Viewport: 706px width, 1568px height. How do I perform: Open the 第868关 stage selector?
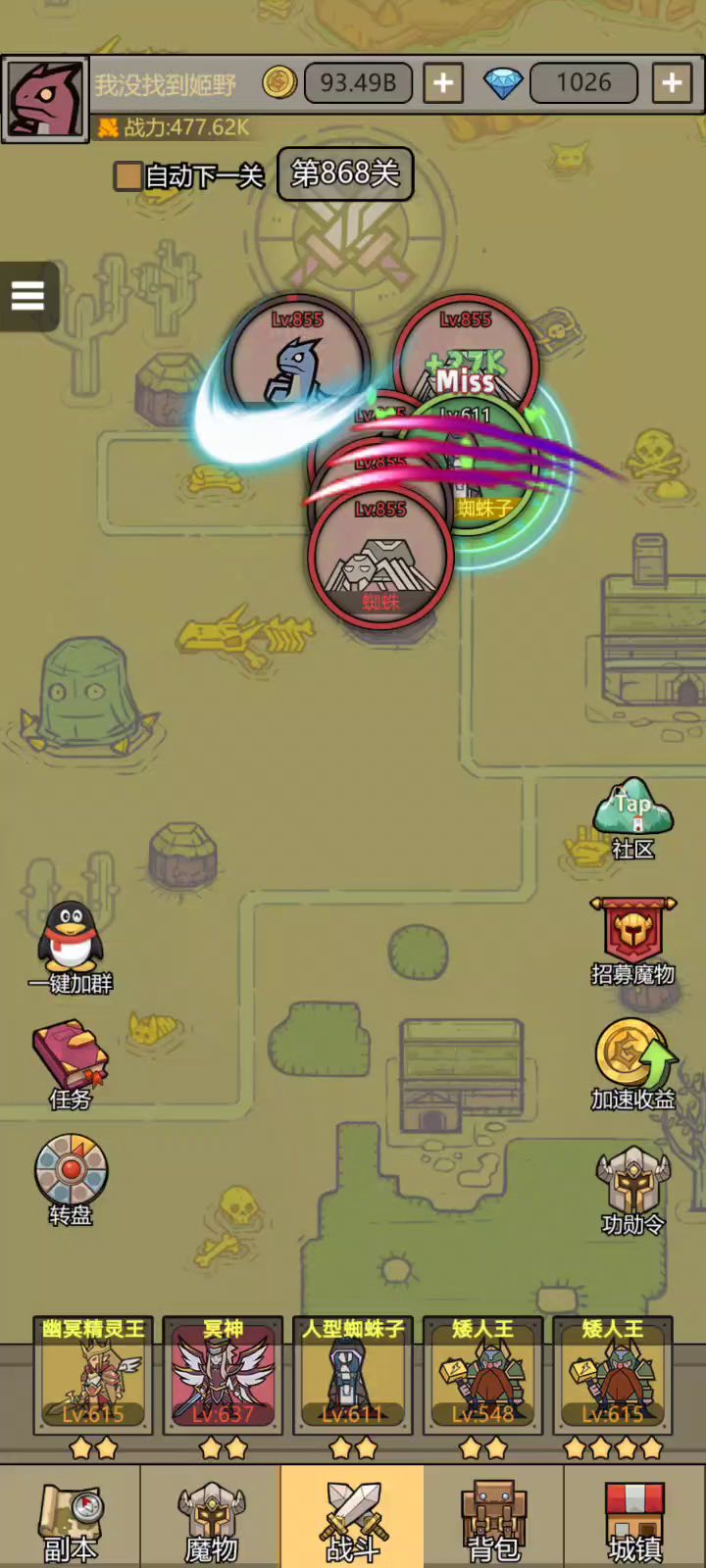[x=345, y=174]
